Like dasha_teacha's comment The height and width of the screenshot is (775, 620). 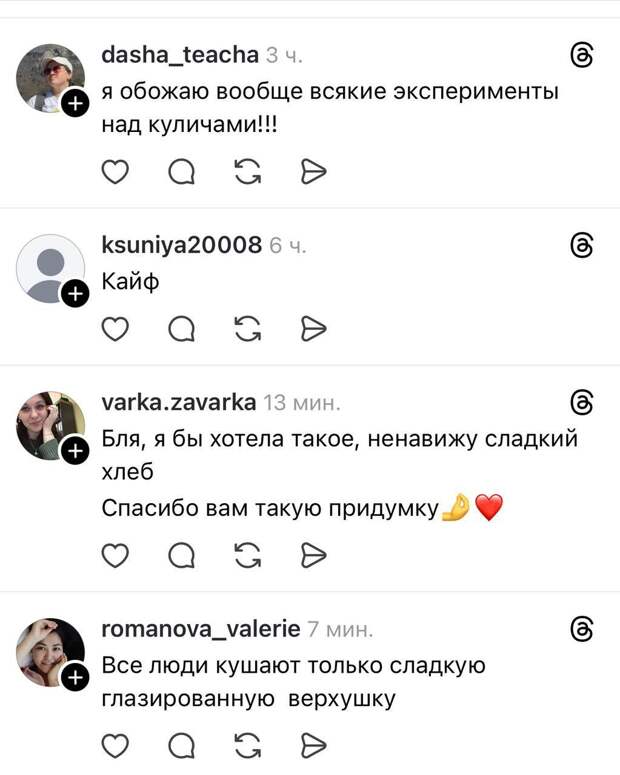click(116, 173)
